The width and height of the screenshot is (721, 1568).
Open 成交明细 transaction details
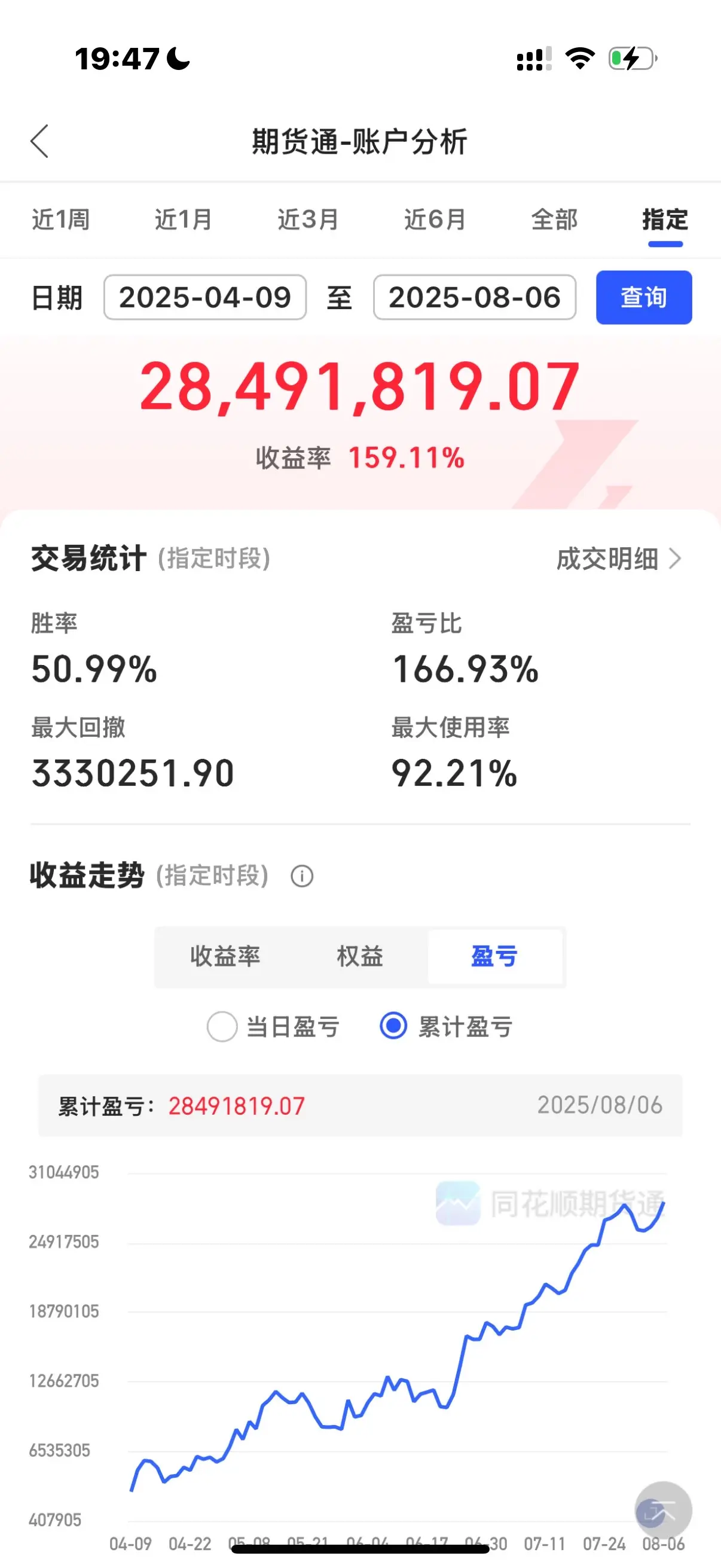click(618, 559)
